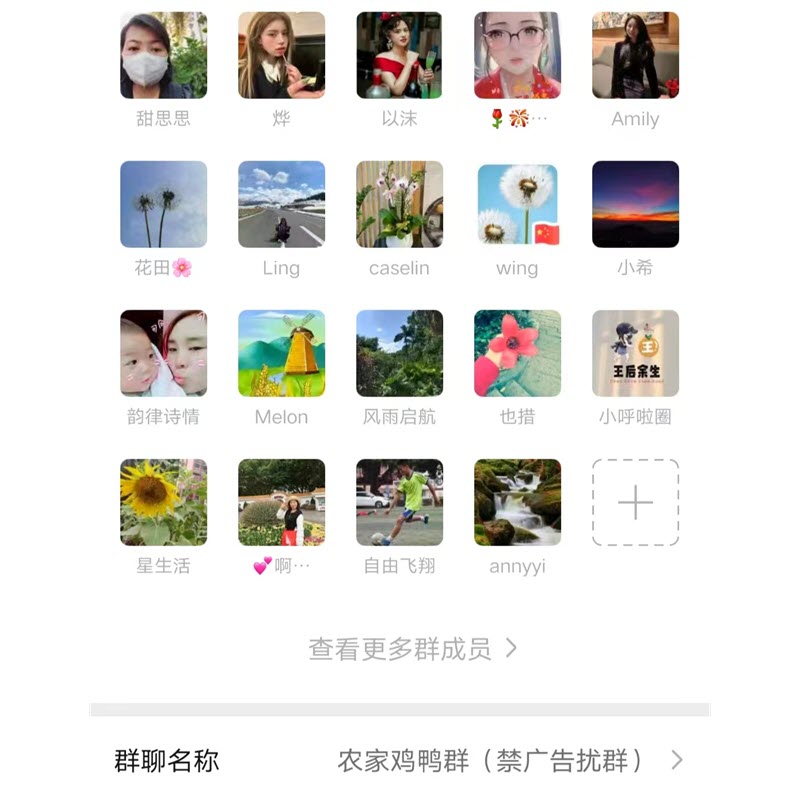
Task: Open member 星生活's profile
Action: (x=163, y=502)
